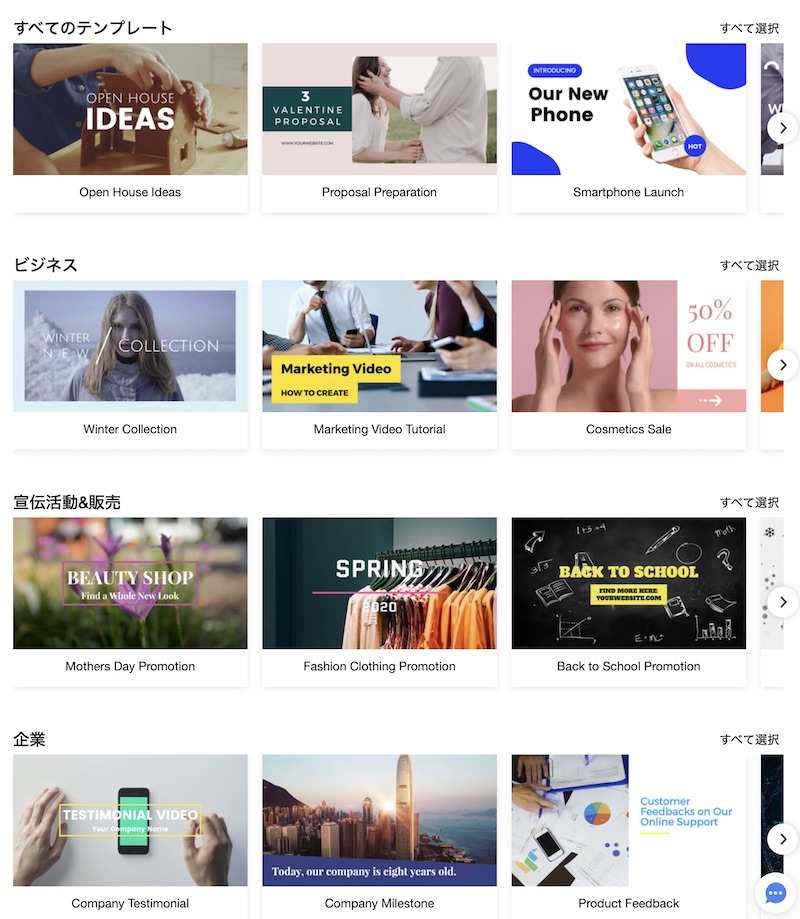Show next templates in すべてのテンプレート row
800x919 pixels.
point(783,127)
